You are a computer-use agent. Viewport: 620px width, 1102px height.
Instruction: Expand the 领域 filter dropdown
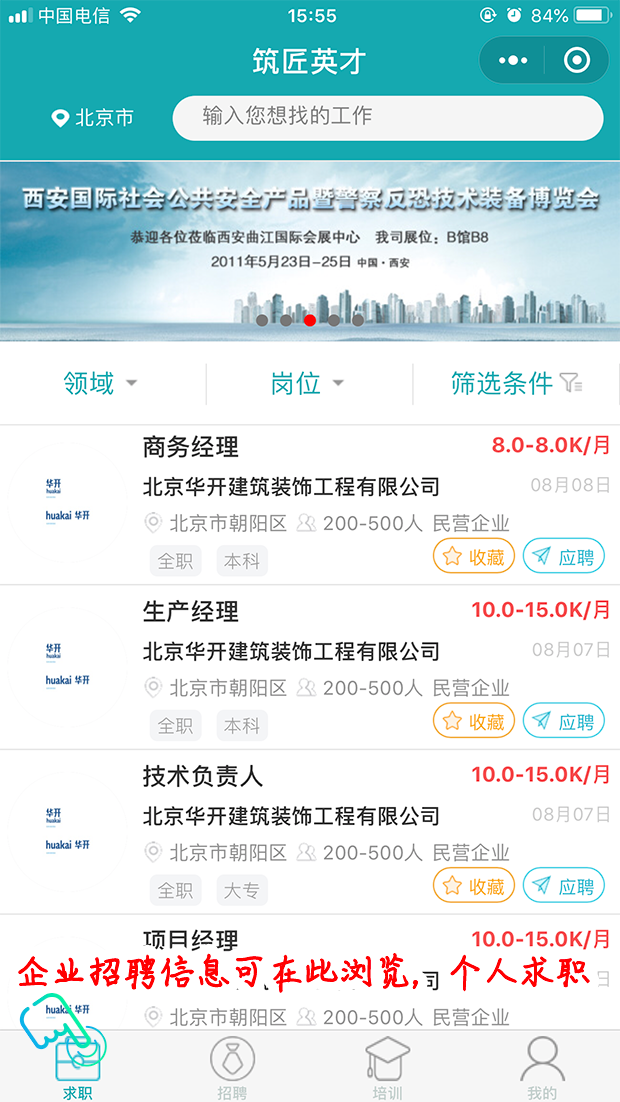[x=100, y=383]
